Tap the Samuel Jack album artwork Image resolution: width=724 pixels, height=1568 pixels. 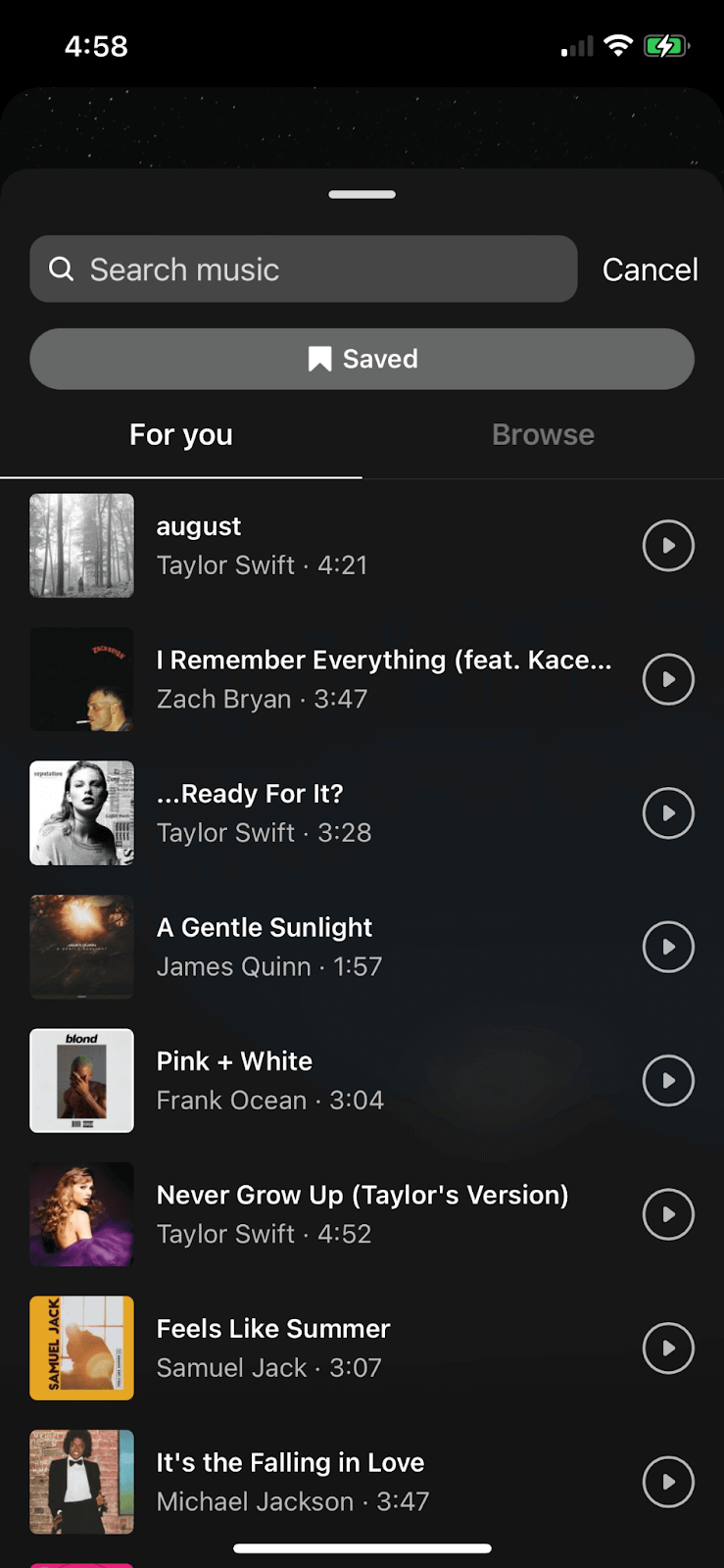[x=81, y=1347]
